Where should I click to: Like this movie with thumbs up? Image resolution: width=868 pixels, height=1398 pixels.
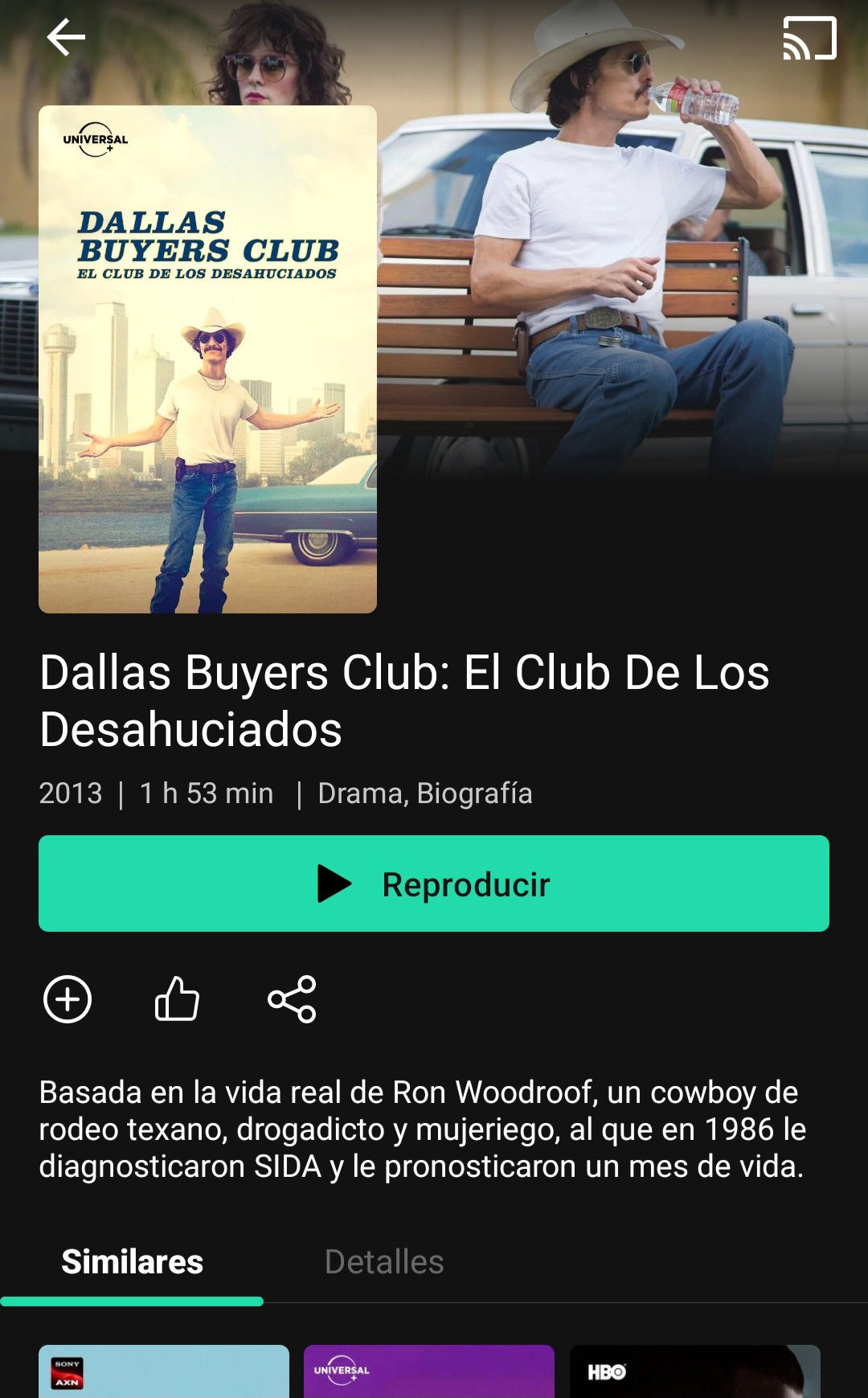coord(177,999)
